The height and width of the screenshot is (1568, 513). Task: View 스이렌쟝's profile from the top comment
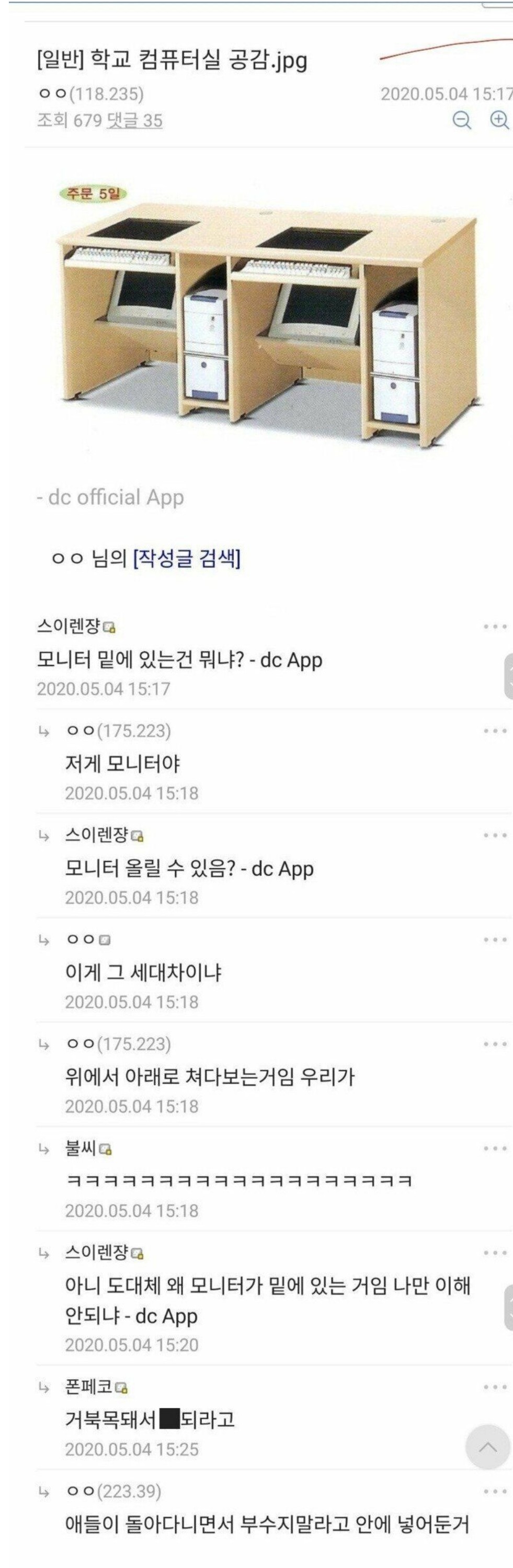(x=68, y=626)
